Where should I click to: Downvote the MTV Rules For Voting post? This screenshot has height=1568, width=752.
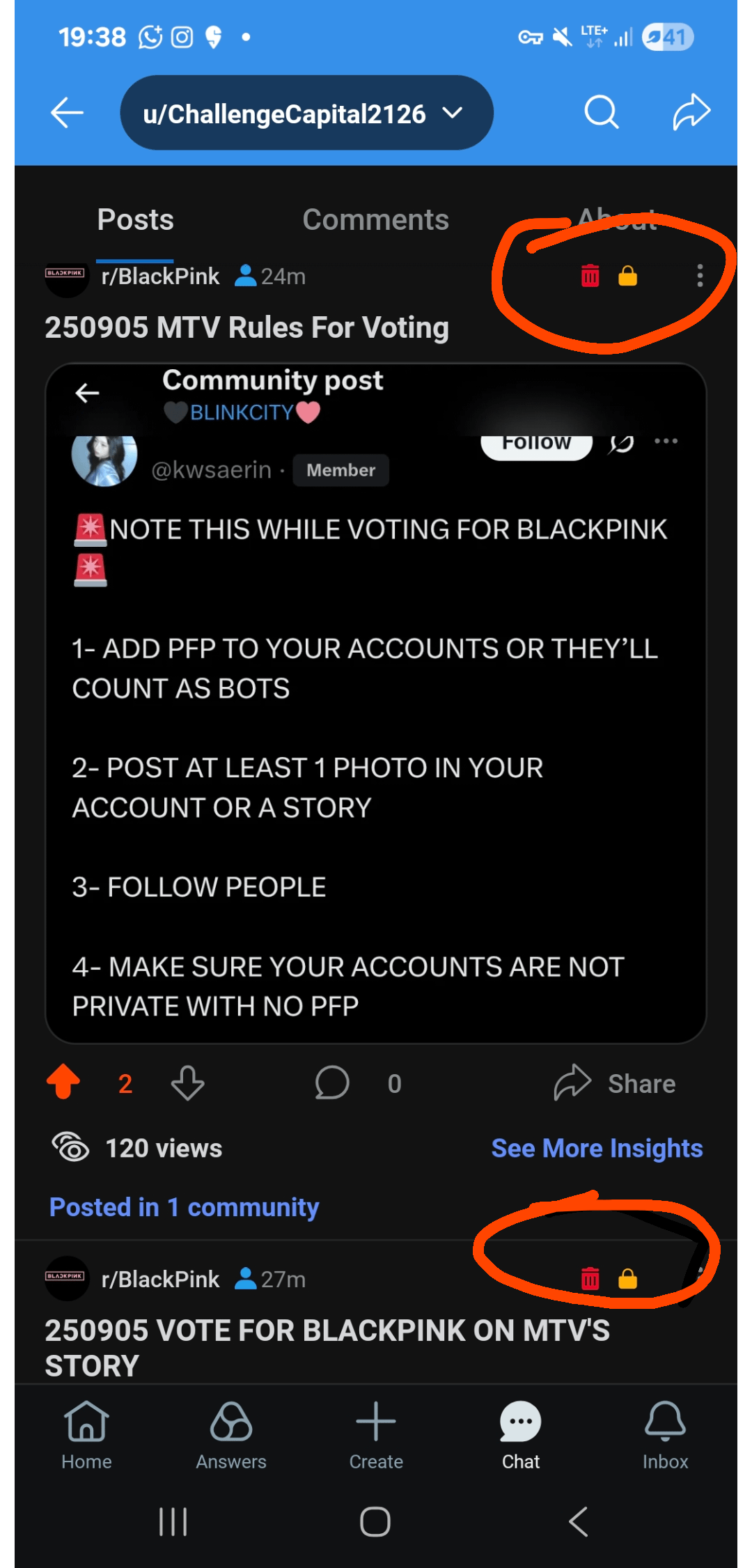[187, 1083]
